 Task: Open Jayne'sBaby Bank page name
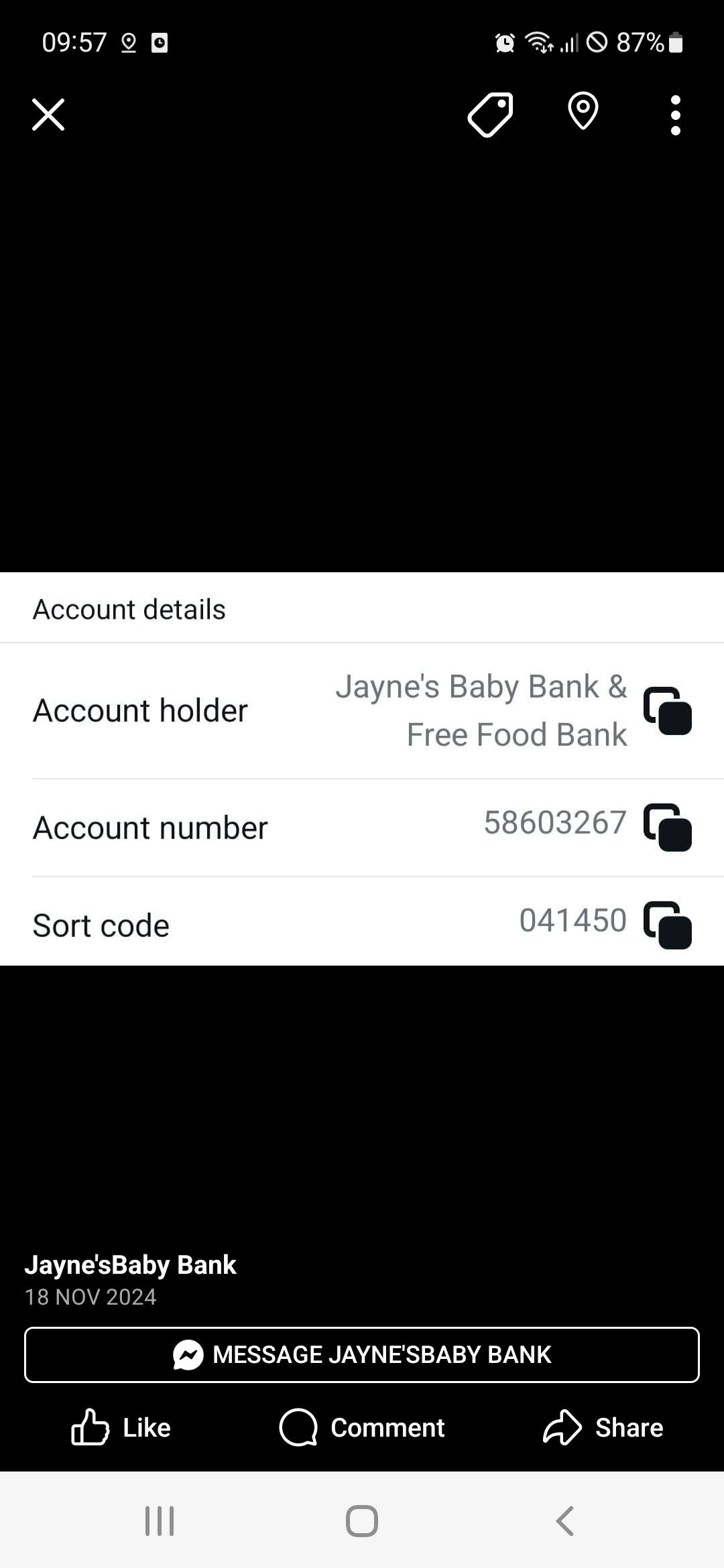(131, 1264)
